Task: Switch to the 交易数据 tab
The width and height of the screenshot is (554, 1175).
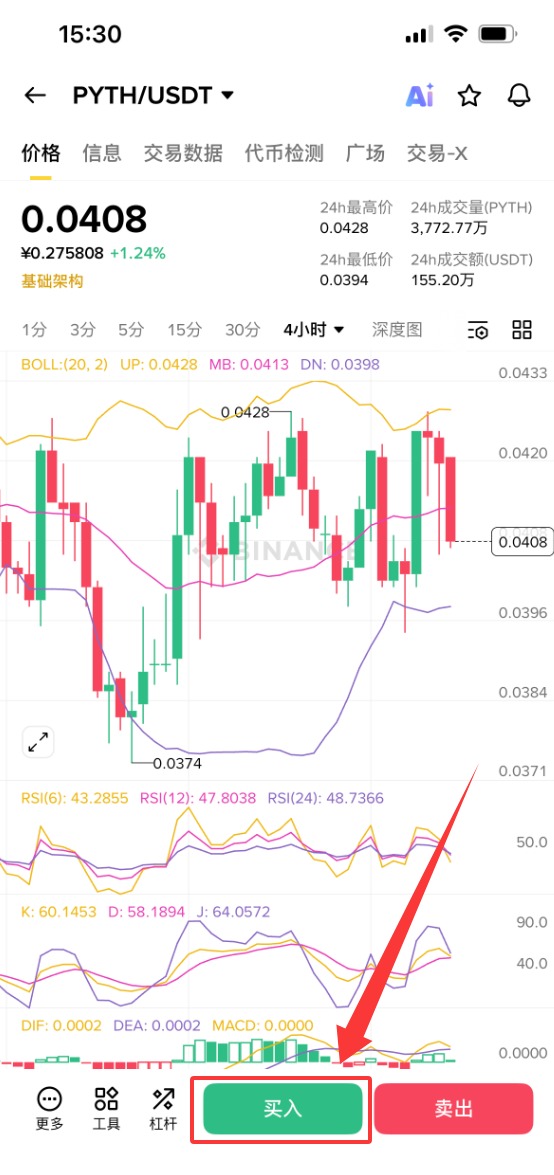Action: pos(183,154)
